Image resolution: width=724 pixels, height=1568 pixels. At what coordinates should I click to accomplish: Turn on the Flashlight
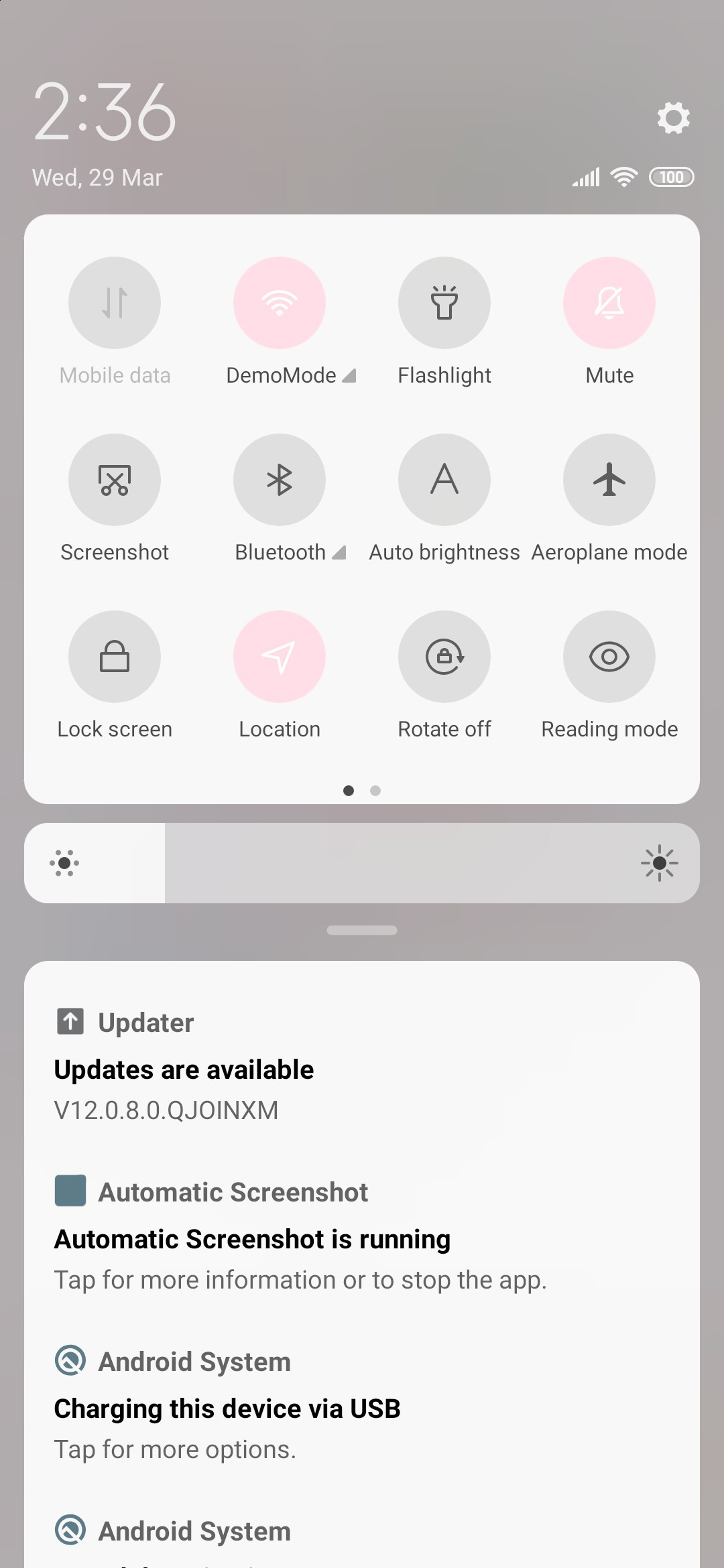click(444, 303)
